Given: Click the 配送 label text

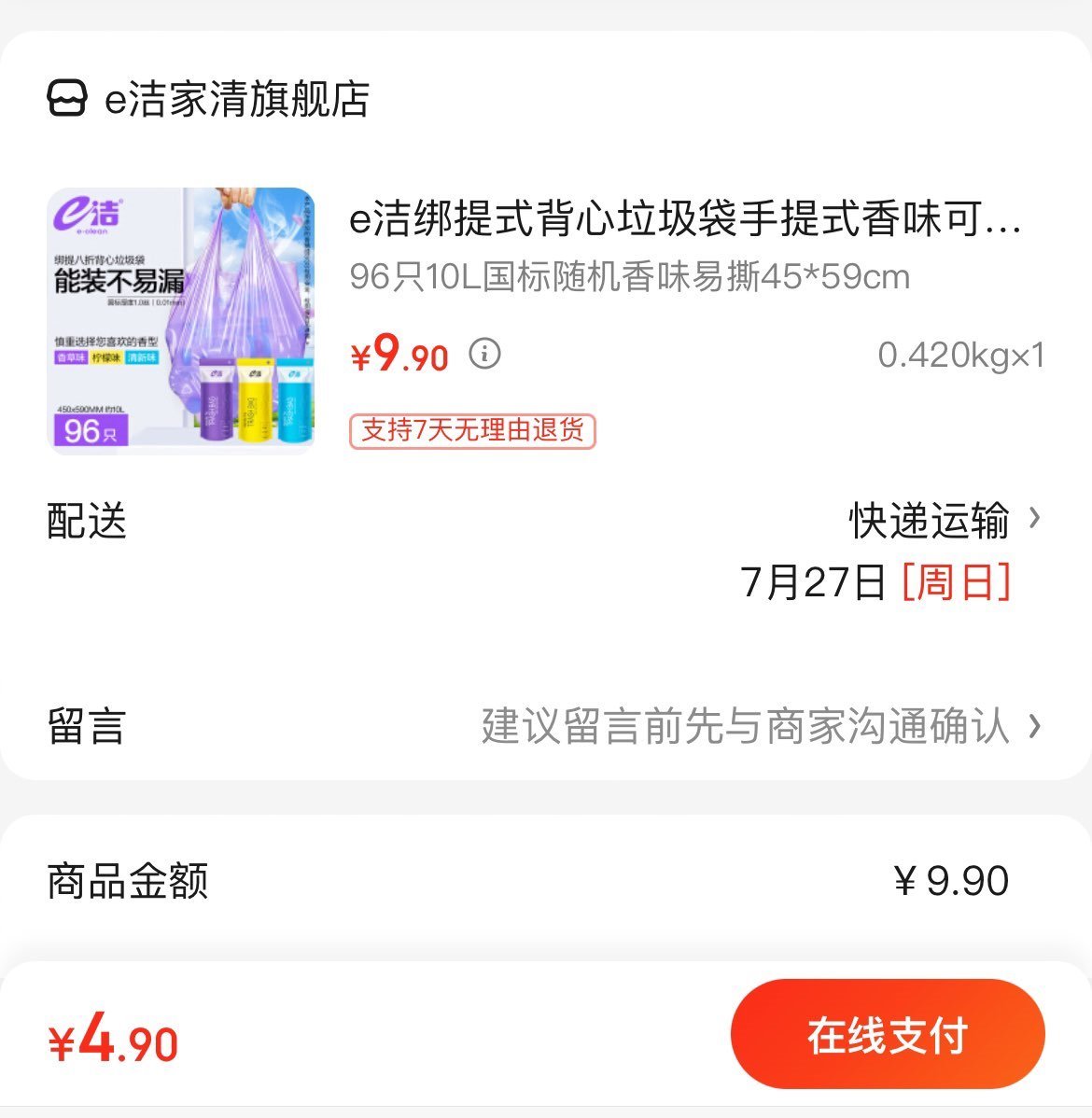Looking at the screenshot, I should 86,523.
